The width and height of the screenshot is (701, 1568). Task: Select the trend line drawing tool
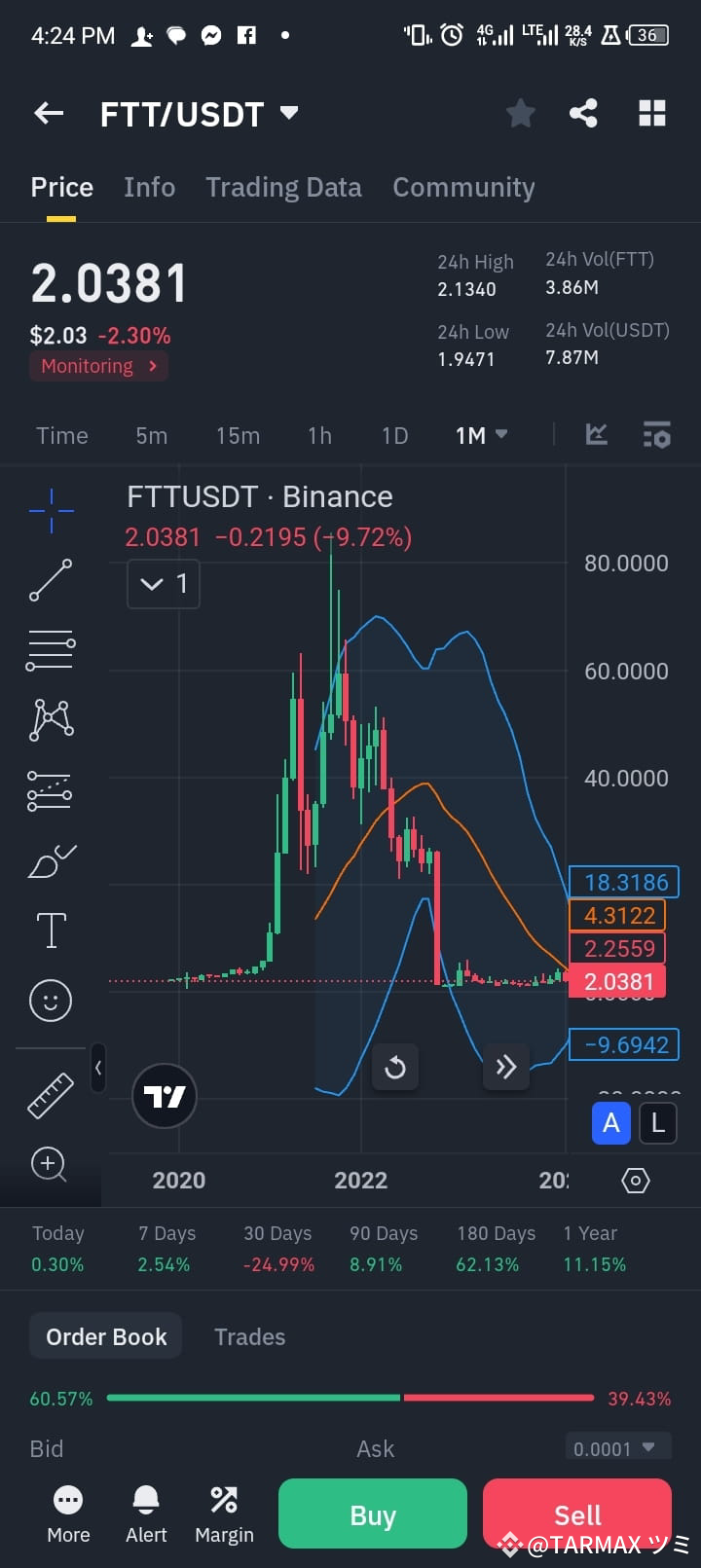pyautogui.click(x=51, y=580)
